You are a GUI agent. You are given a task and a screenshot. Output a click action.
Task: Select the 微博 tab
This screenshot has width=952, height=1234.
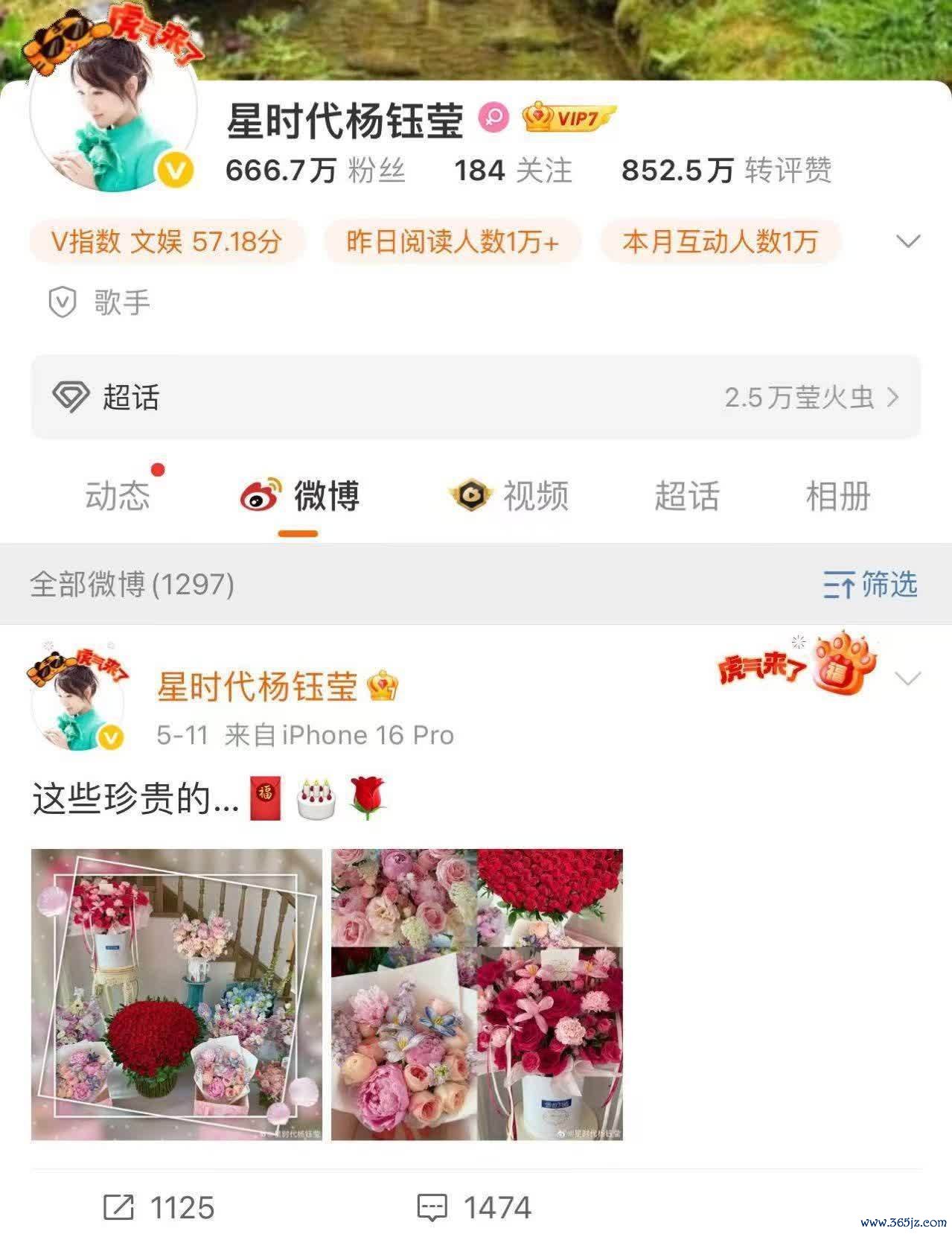(x=300, y=496)
